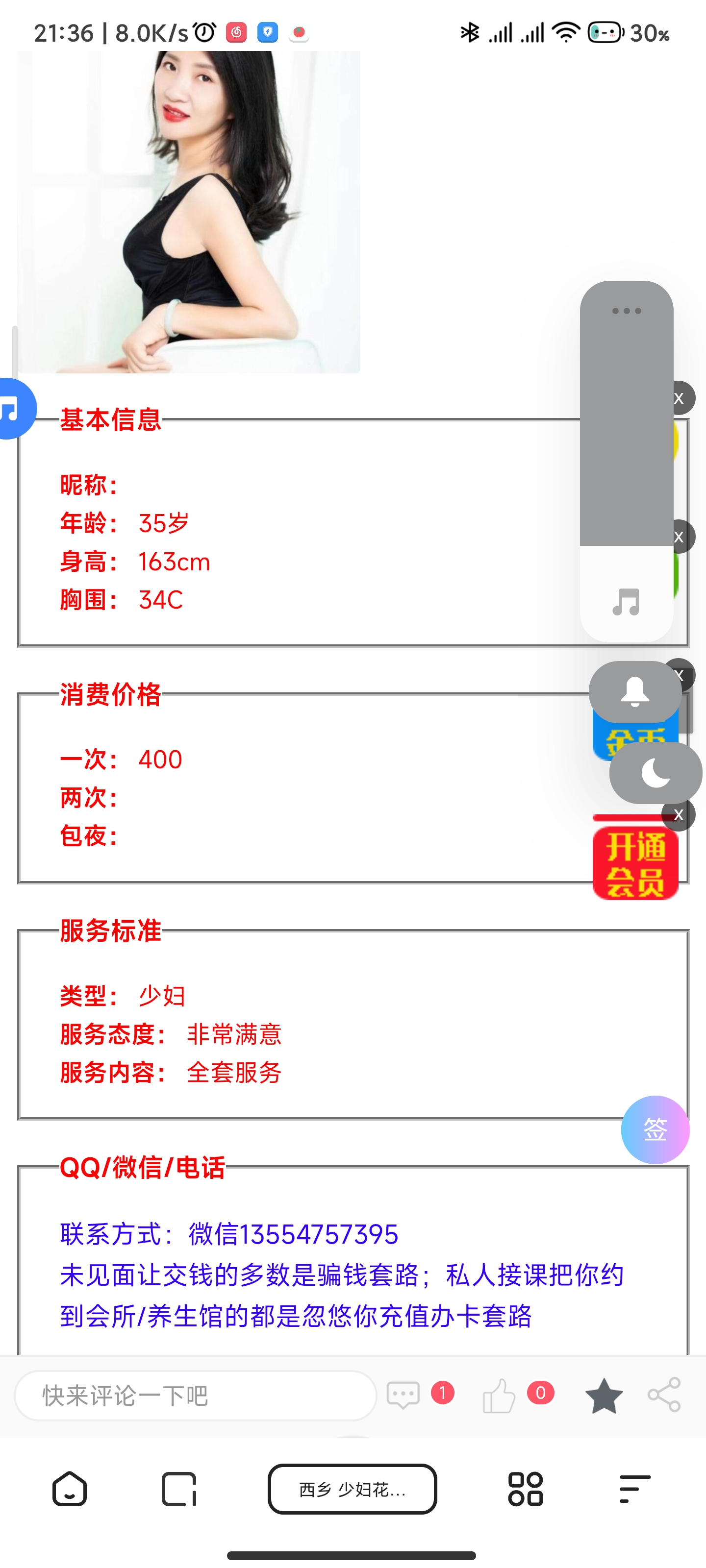
Task: Tap the notification bell floating button
Action: pos(635,691)
